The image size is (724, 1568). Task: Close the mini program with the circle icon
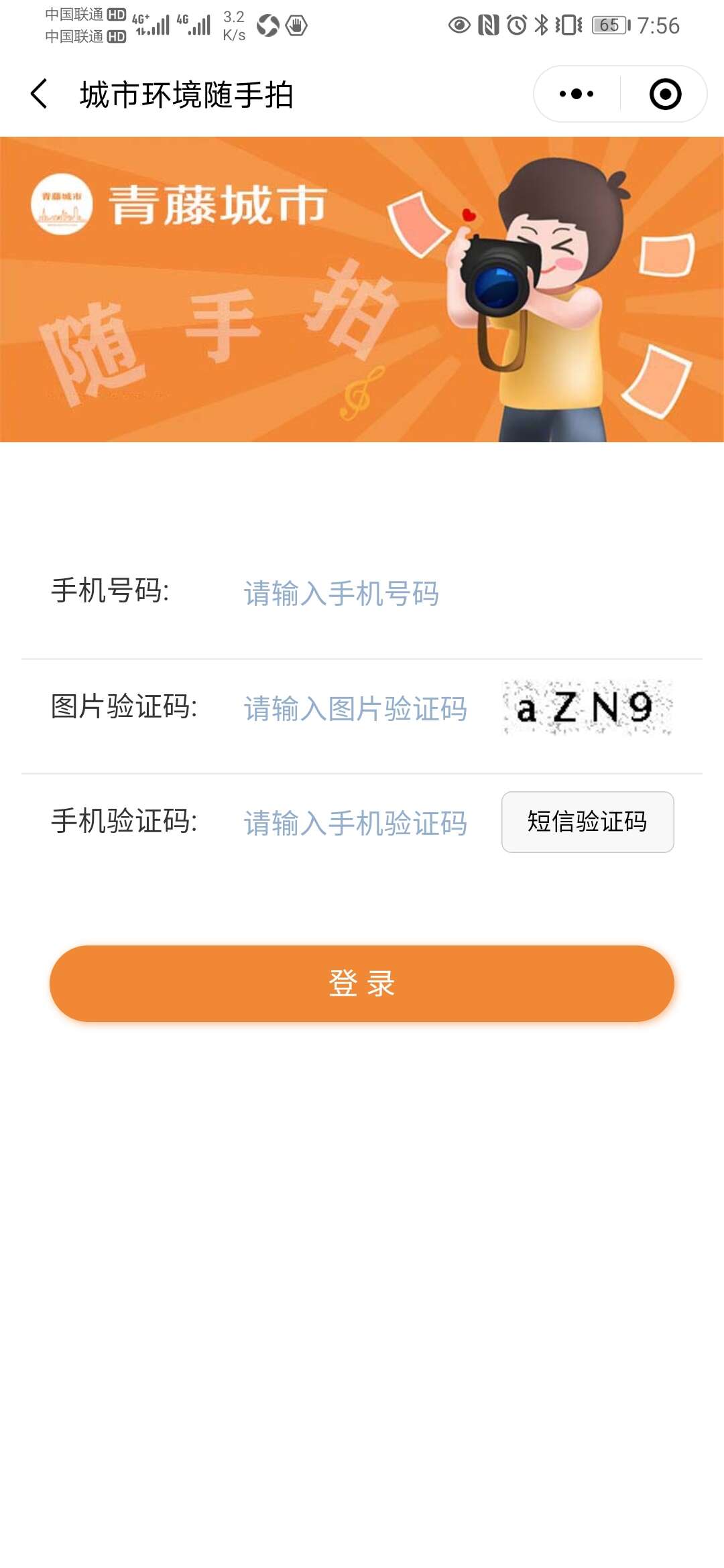tap(665, 94)
